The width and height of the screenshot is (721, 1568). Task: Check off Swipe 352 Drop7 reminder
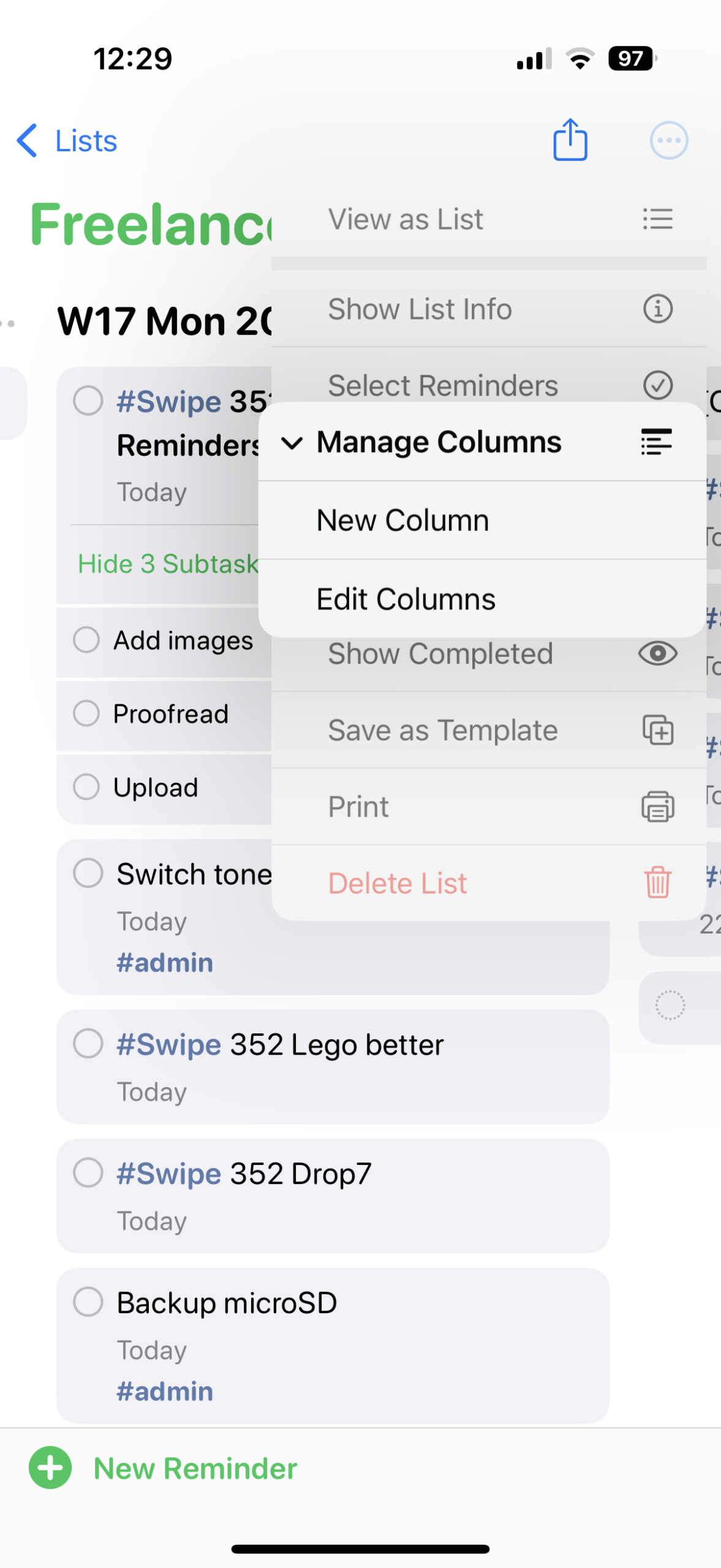click(x=88, y=1173)
